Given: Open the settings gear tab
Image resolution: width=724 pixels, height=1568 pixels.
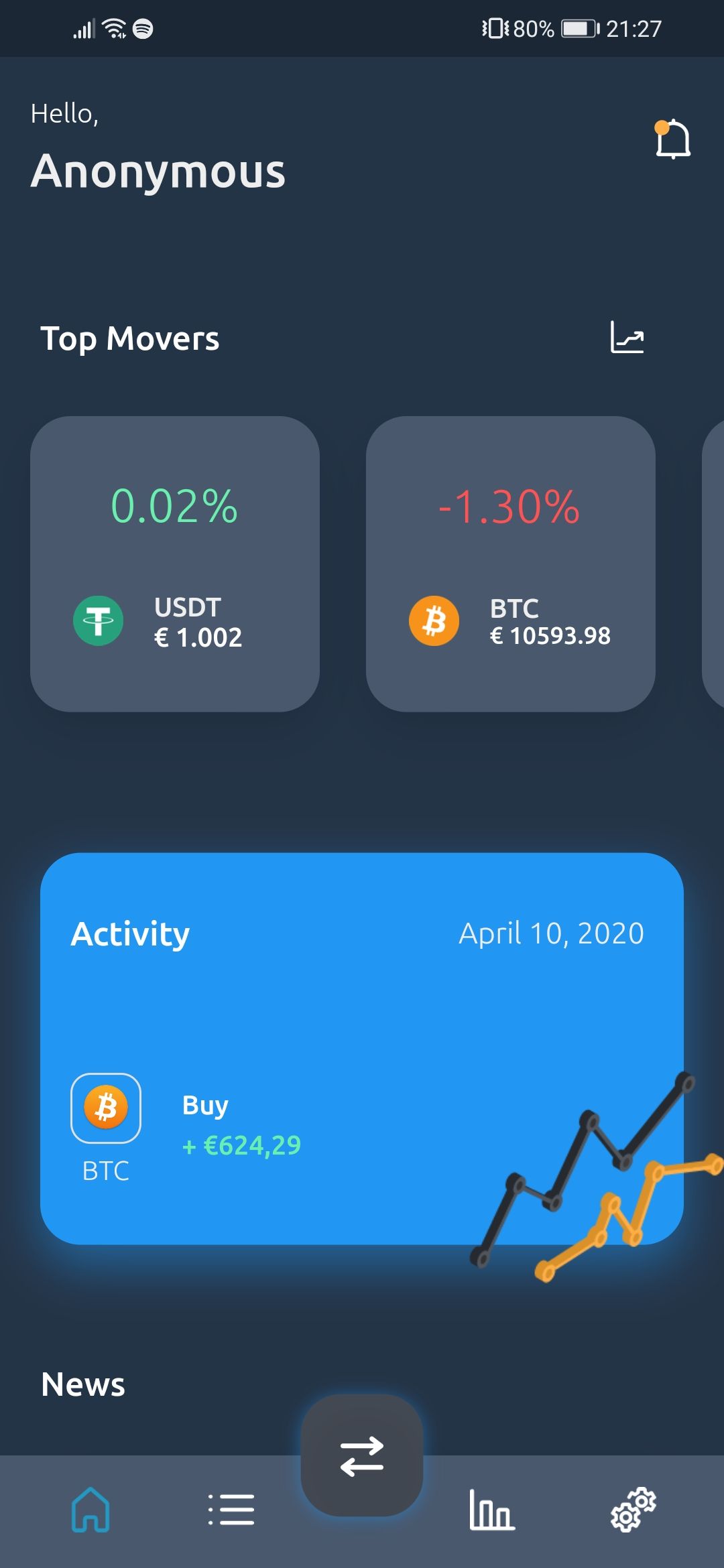Looking at the screenshot, I should [x=633, y=1510].
